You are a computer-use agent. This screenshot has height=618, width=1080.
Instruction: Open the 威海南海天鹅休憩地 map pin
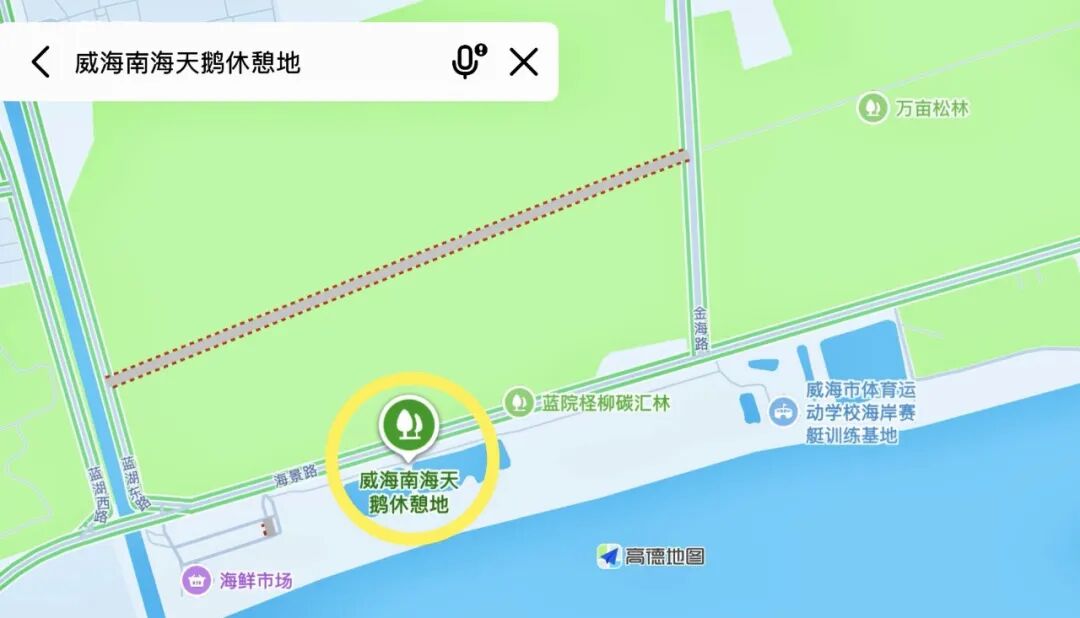(408, 425)
